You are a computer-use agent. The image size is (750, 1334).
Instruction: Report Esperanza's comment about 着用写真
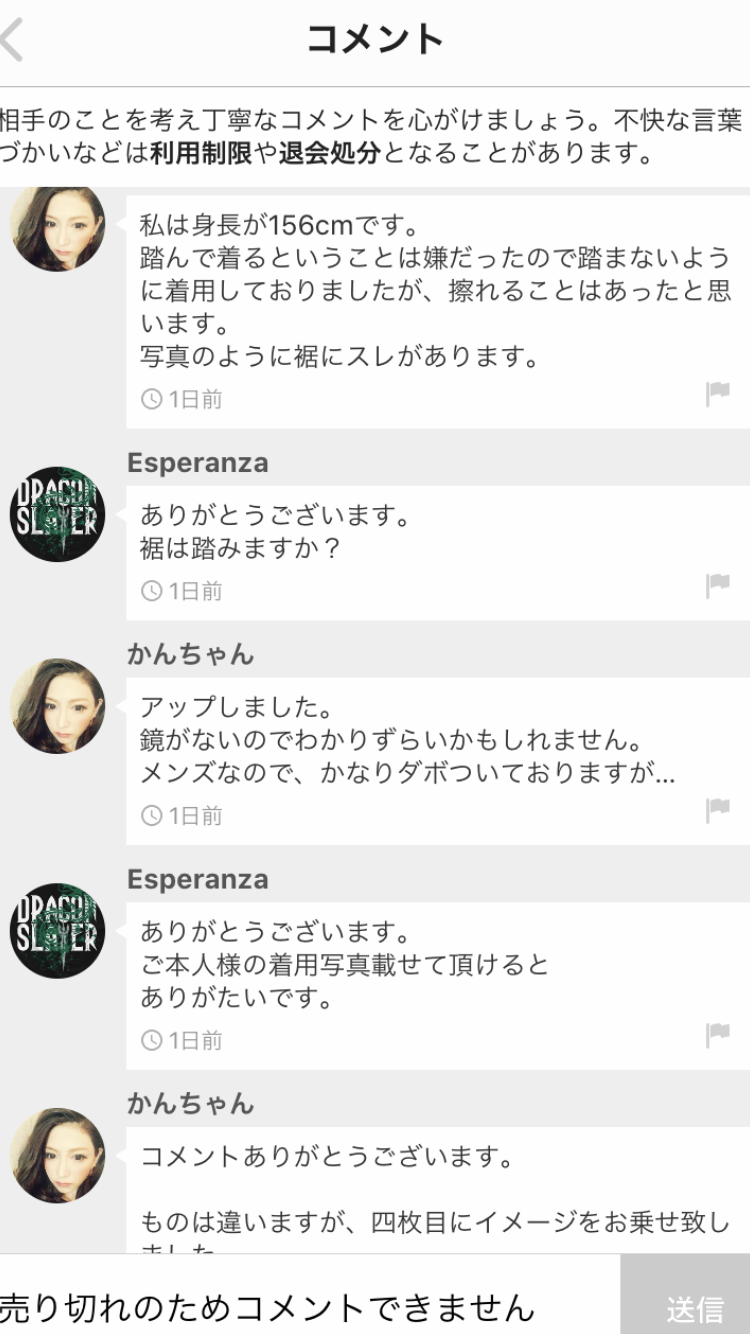(717, 1035)
